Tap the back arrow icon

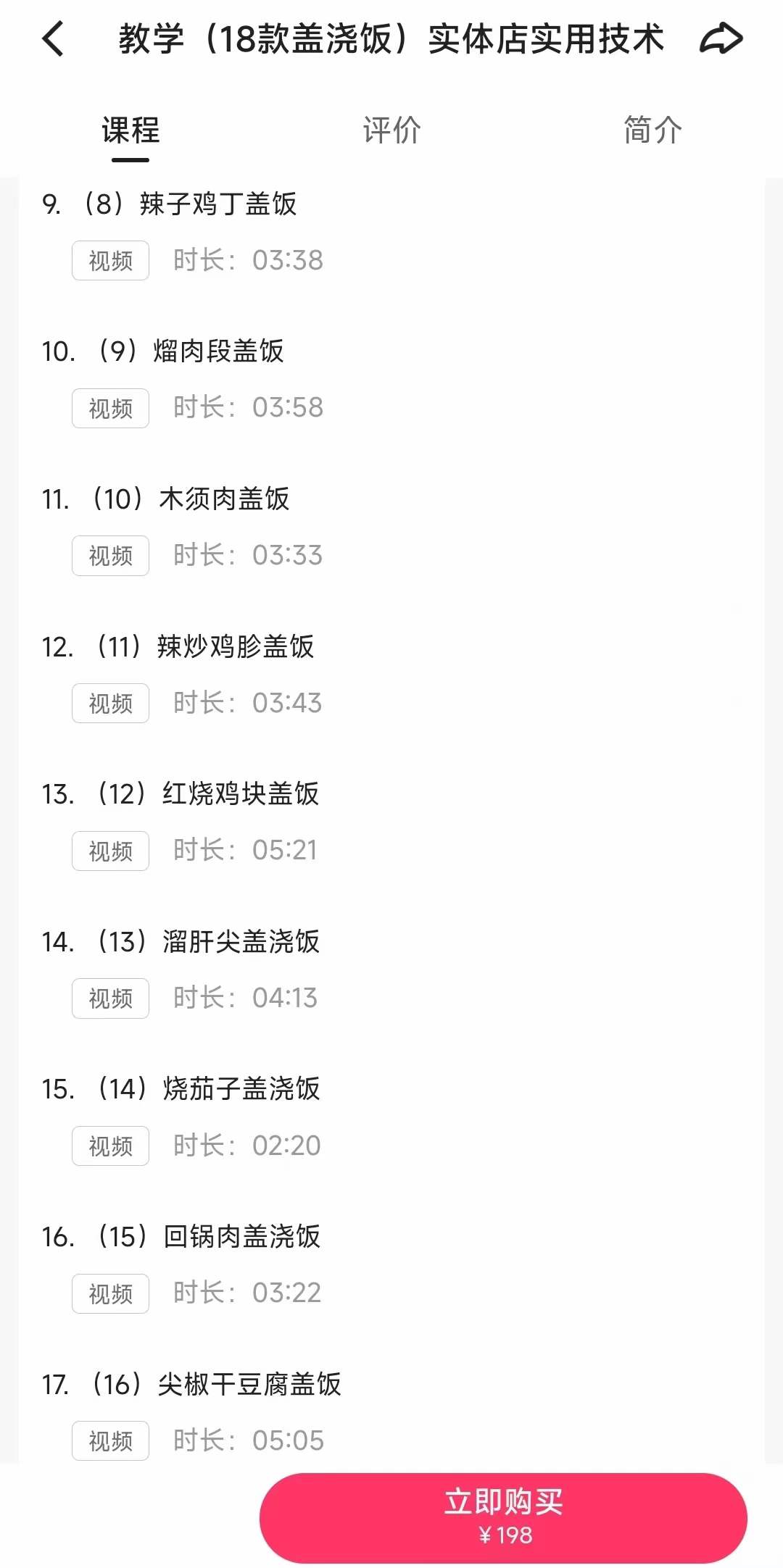(52, 40)
